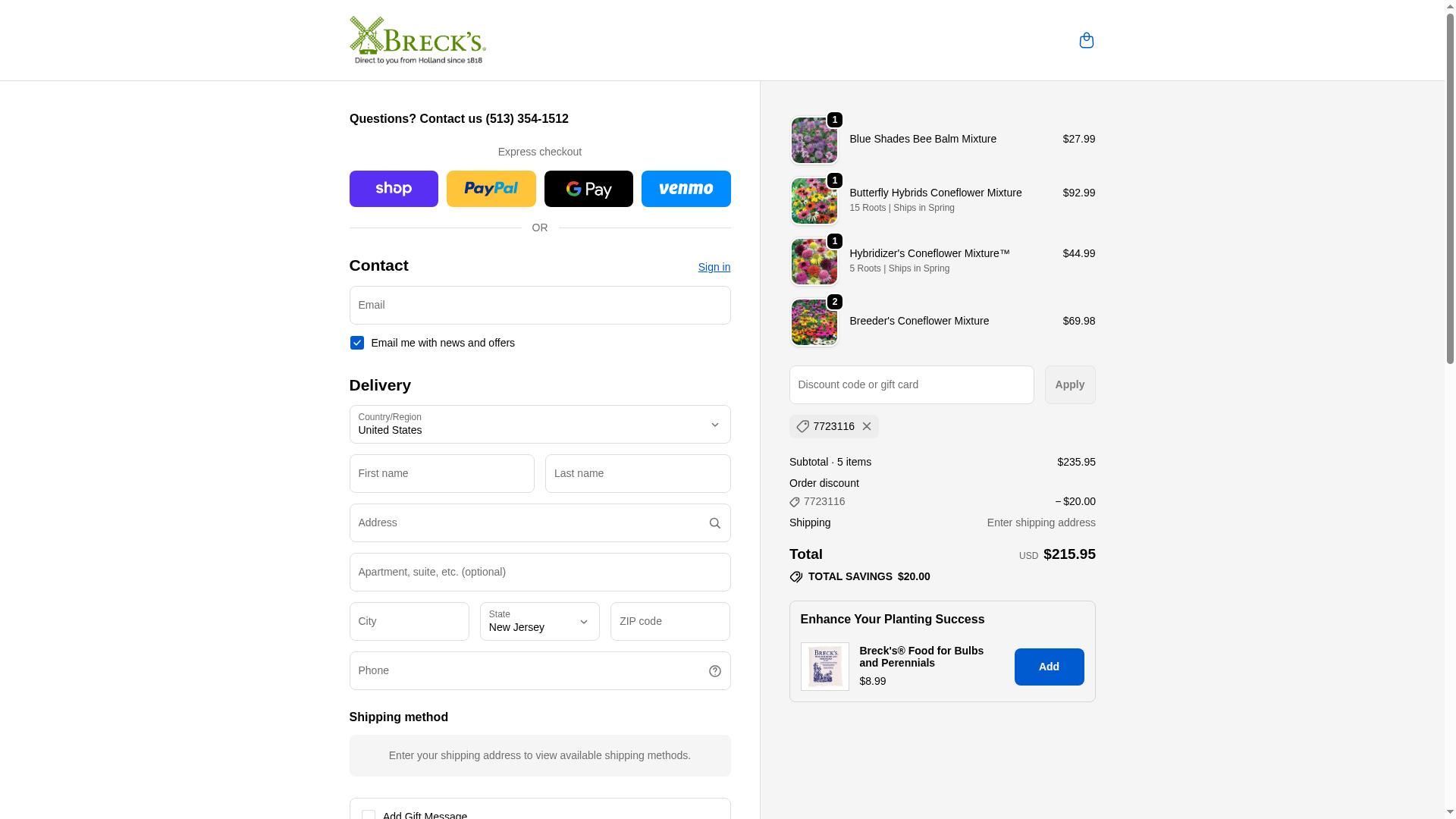
Task: Pay with Shop Pay express checkout
Action: click(x=394, y=189)
